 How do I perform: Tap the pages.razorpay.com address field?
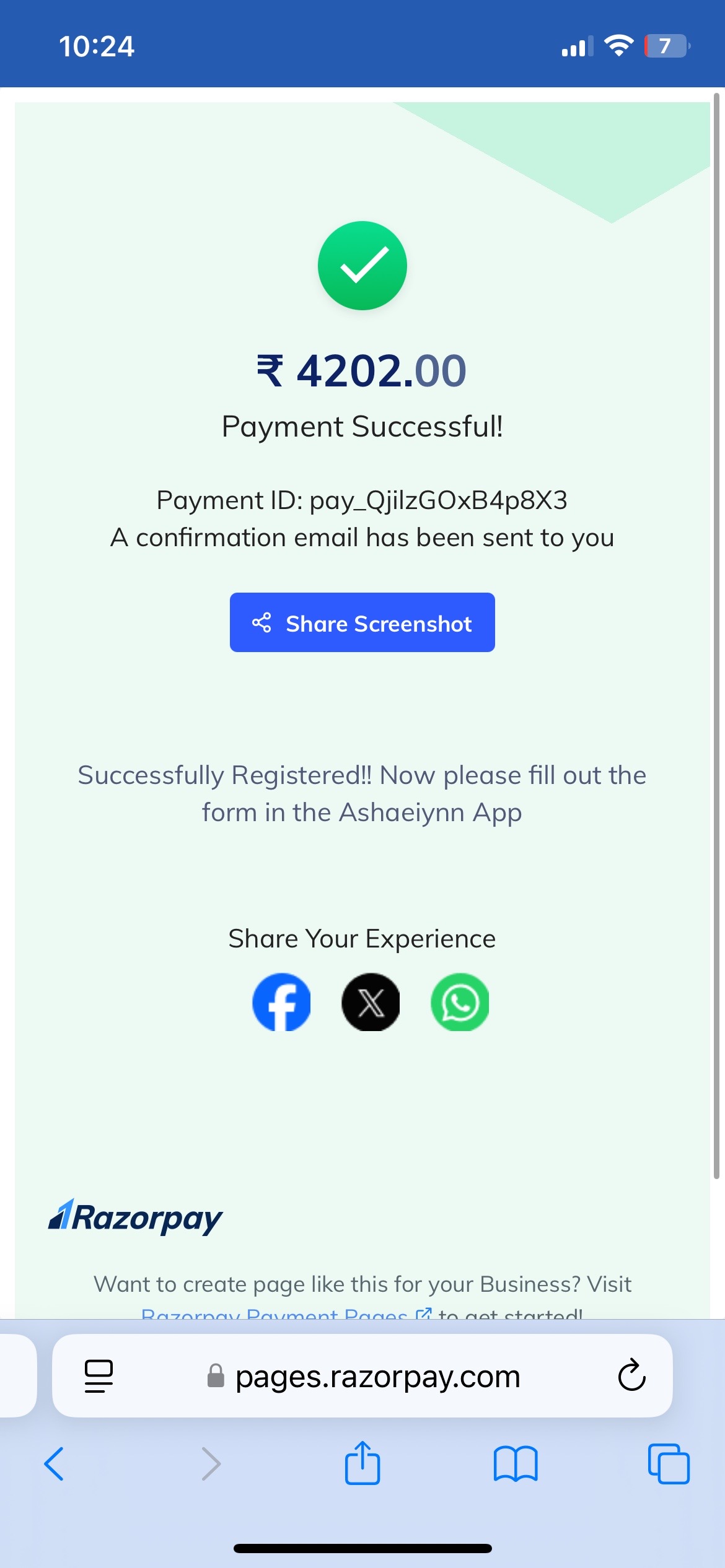[x=362, y=1376]
